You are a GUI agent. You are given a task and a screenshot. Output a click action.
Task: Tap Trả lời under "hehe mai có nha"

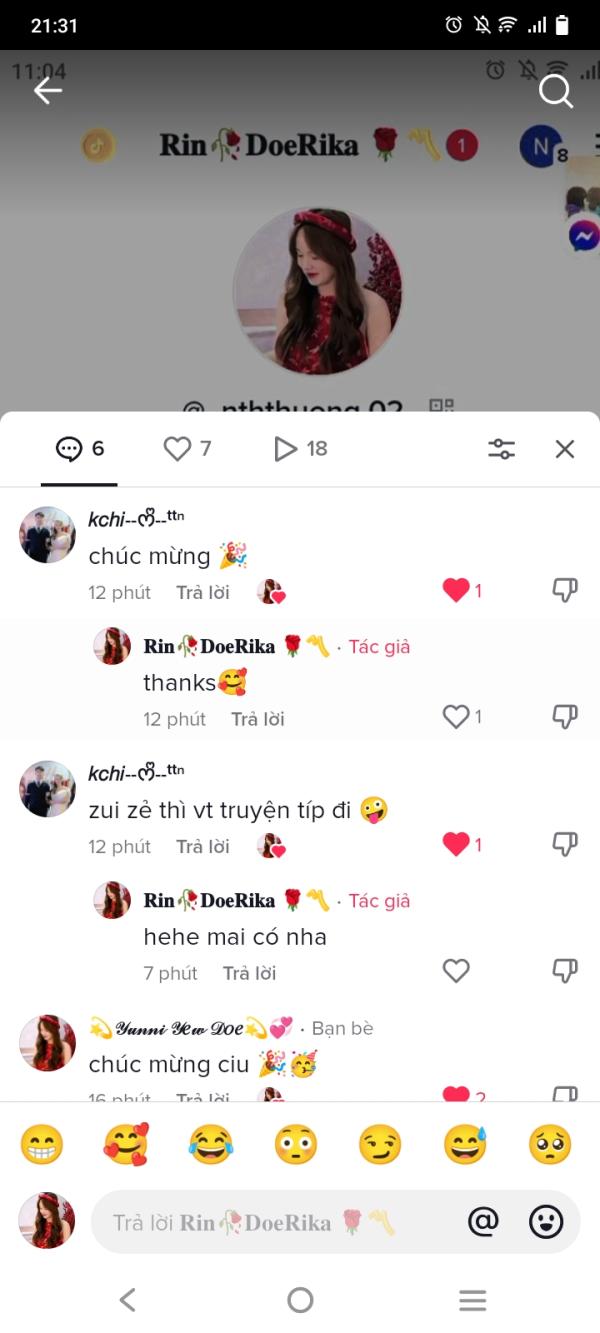click(249, 973)
